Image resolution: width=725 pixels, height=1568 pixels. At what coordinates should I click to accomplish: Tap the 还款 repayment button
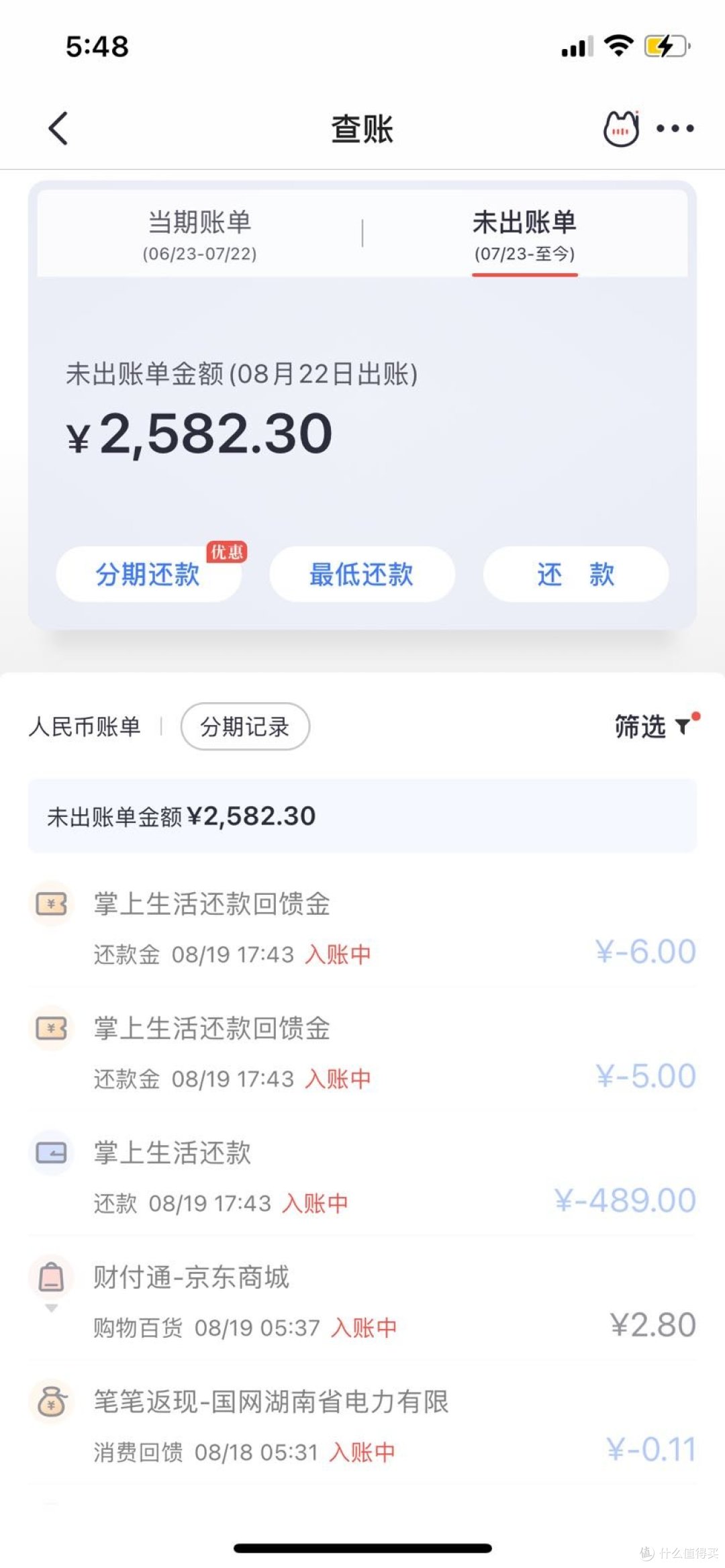(575, 575)
